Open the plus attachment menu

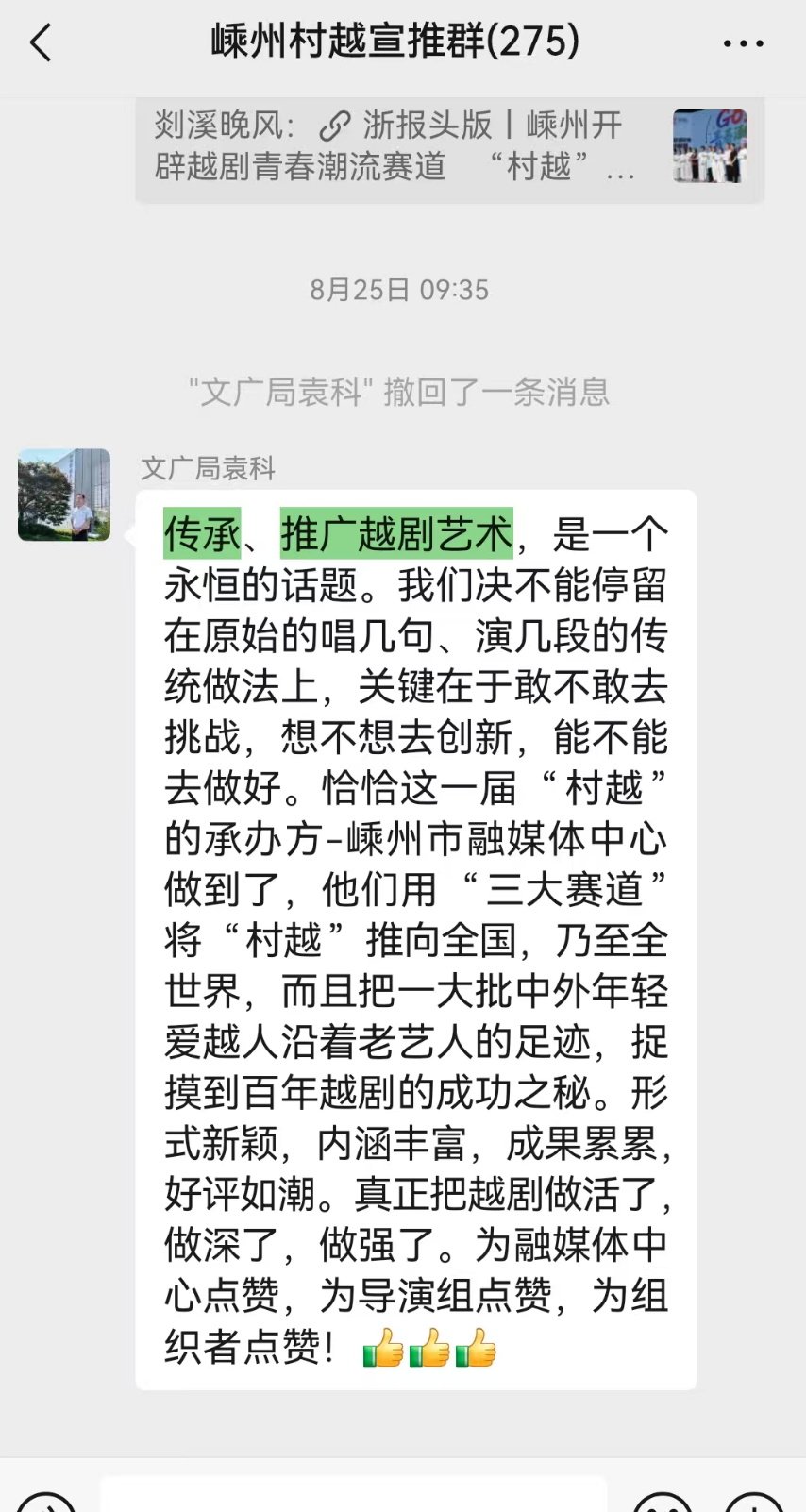[x=754, y=1502]
